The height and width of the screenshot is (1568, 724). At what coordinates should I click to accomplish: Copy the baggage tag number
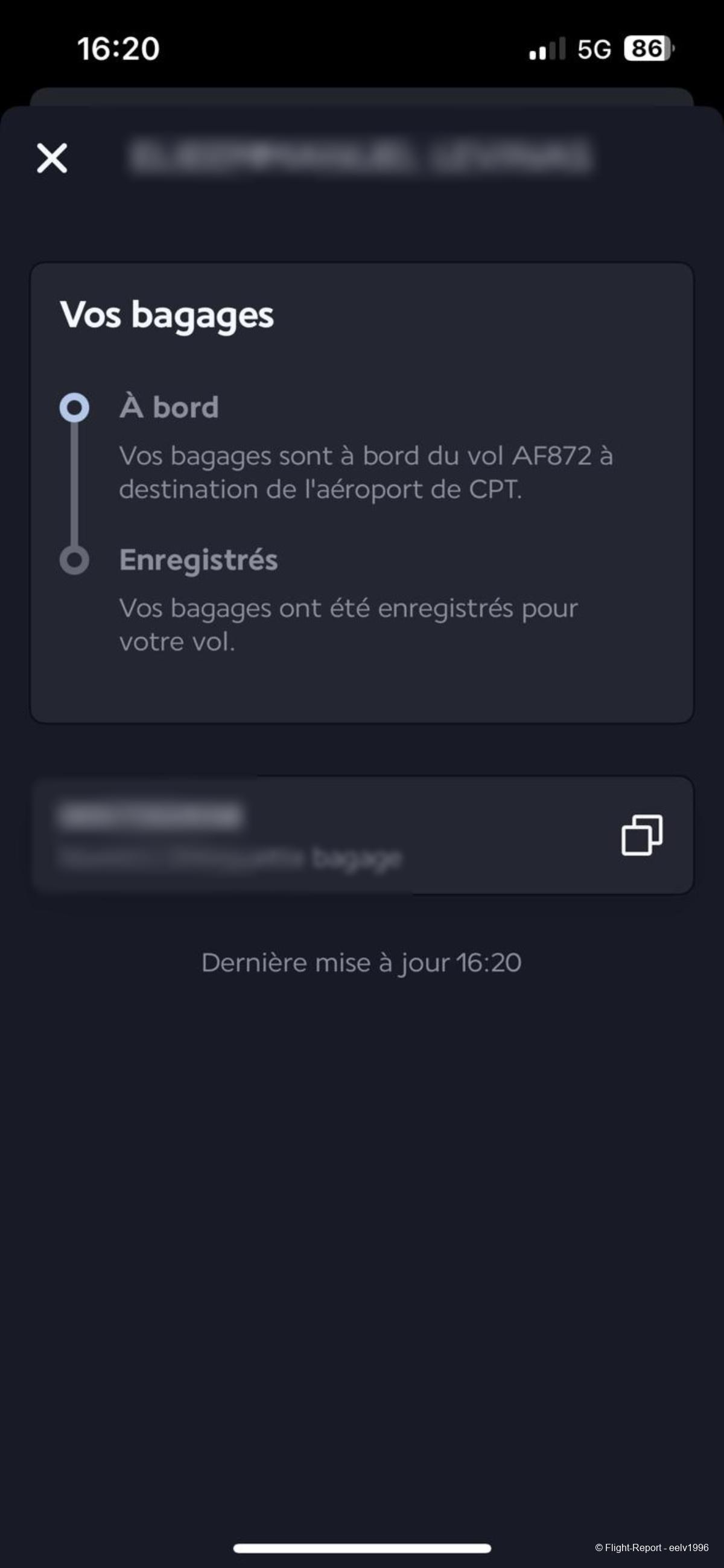[641, 835]
